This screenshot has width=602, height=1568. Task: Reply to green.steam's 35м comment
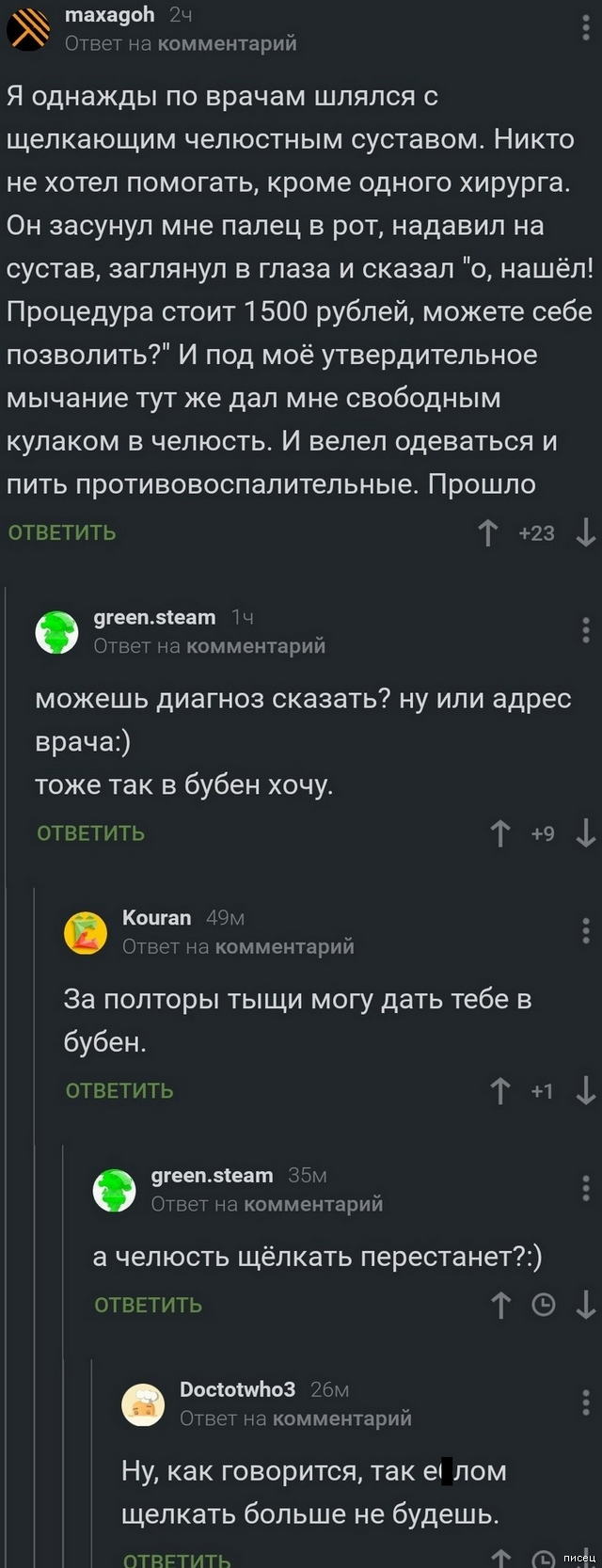pyautogui.click(x=149, y=1306)
